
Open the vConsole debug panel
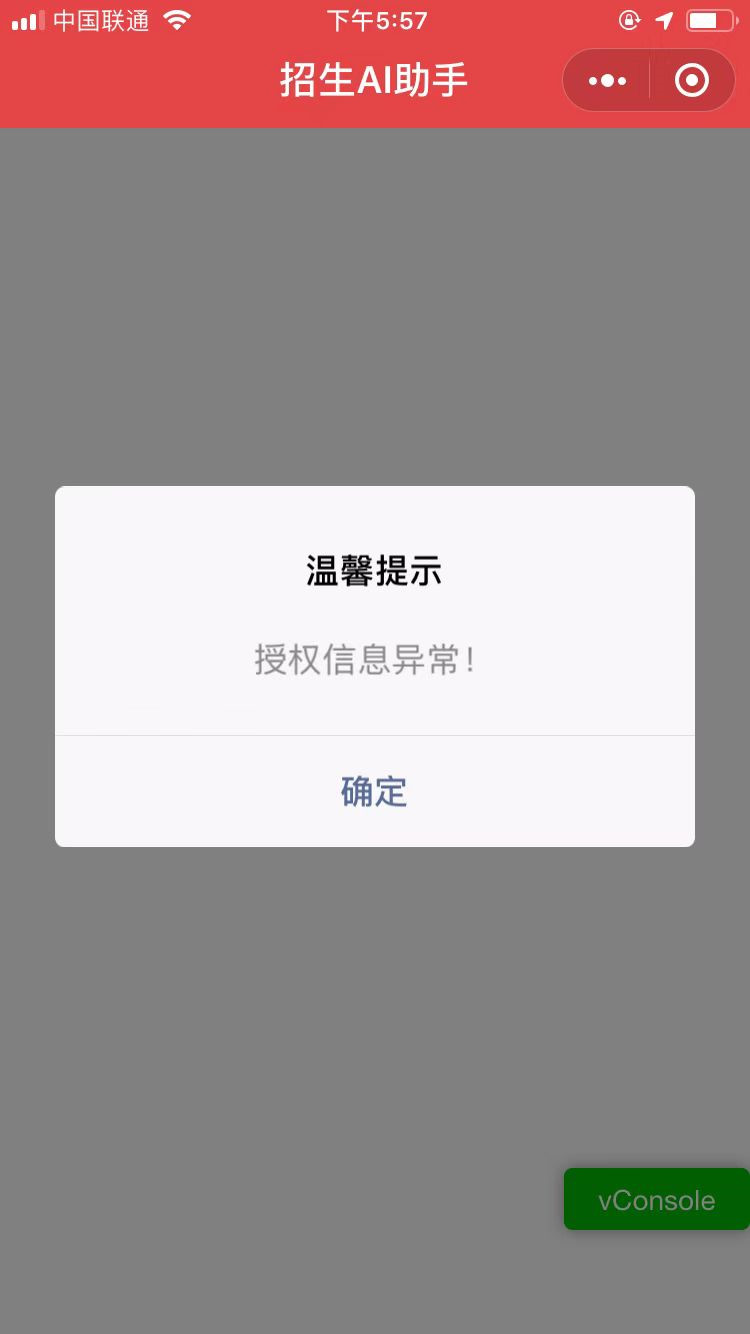[x=656, y=1199]
